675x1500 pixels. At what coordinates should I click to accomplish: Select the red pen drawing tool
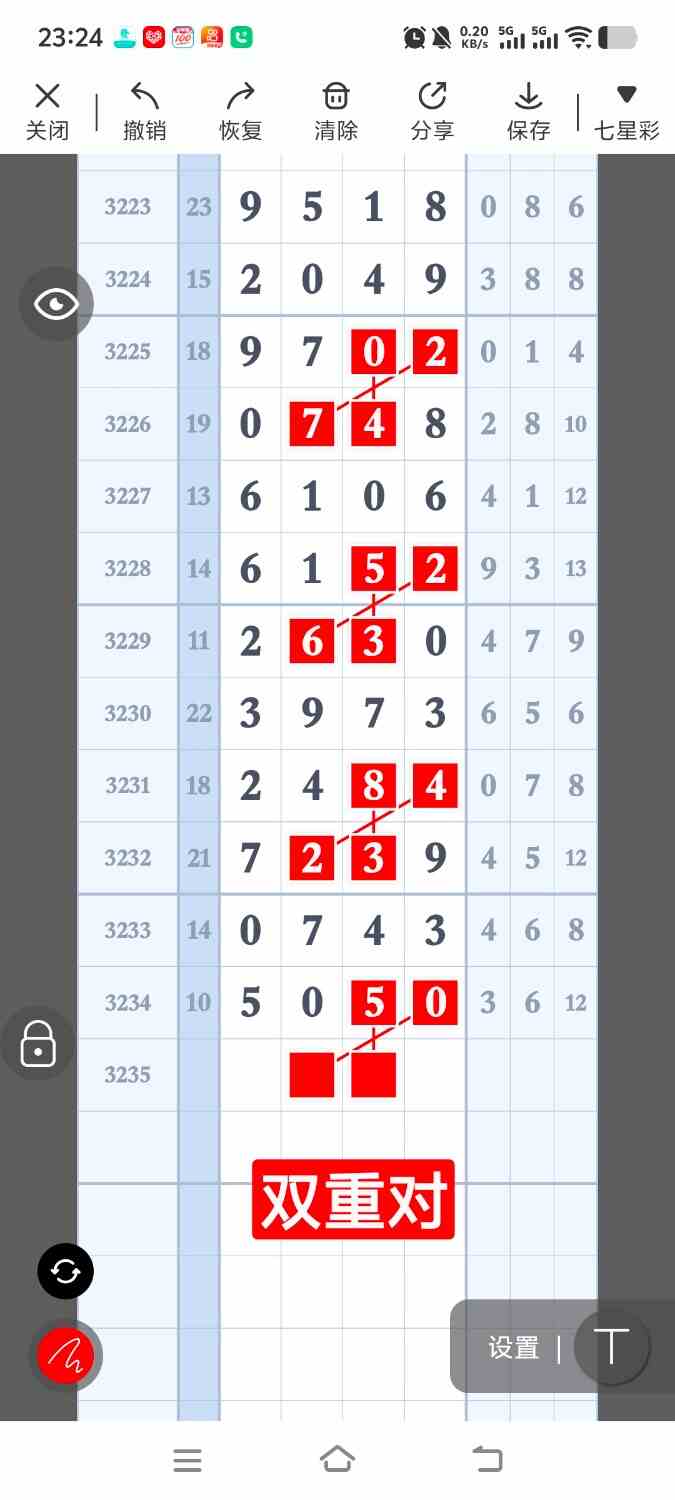click(66, 1355)
